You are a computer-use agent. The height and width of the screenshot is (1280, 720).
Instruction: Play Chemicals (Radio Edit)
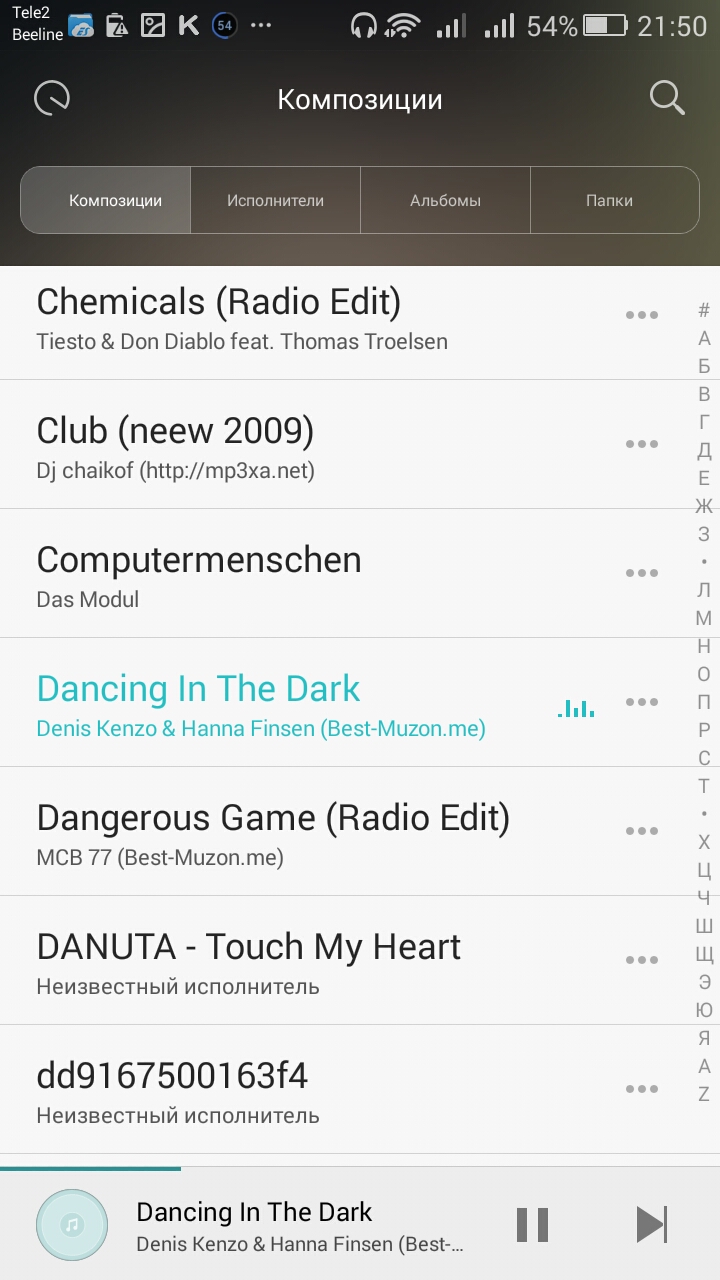pos(300,316)
